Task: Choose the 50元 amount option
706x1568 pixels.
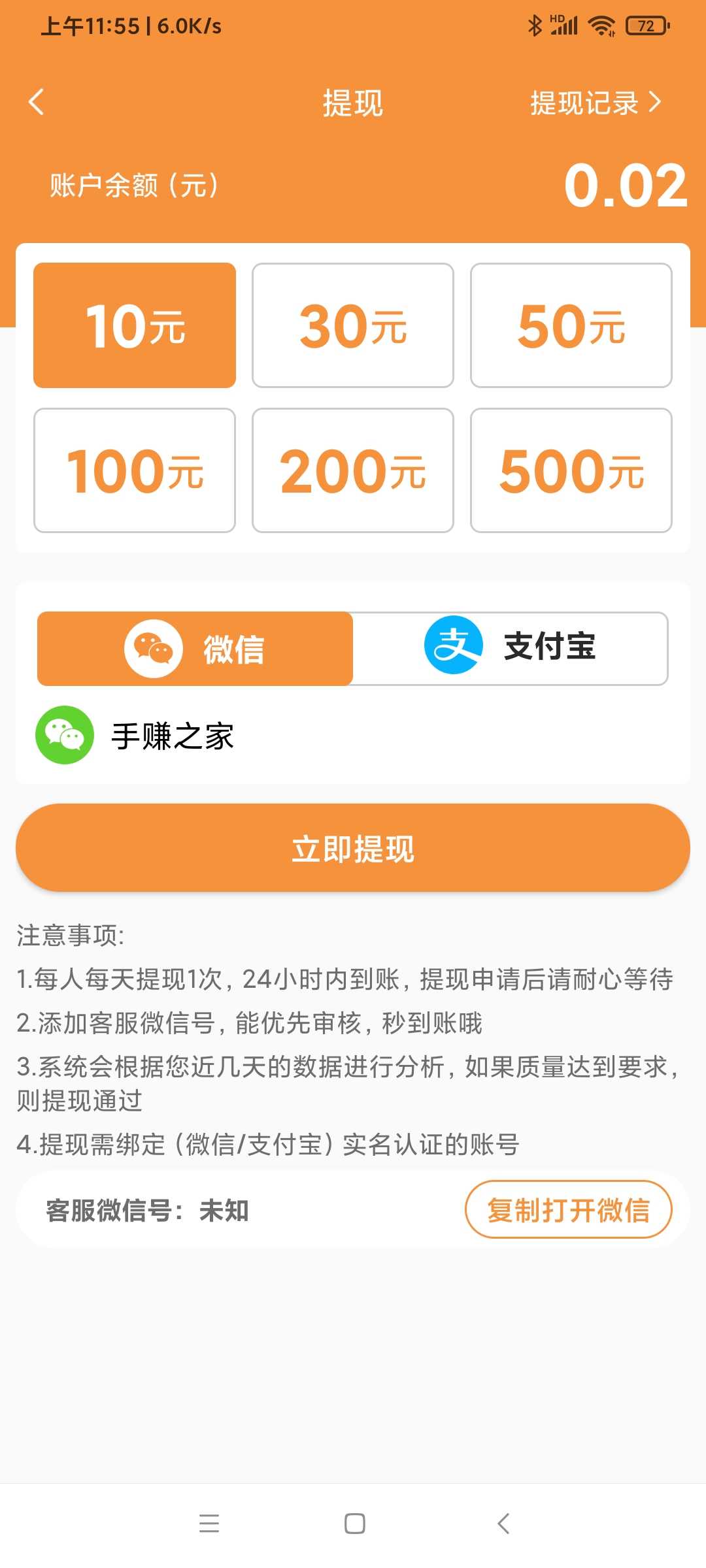Action: point(571,325)
